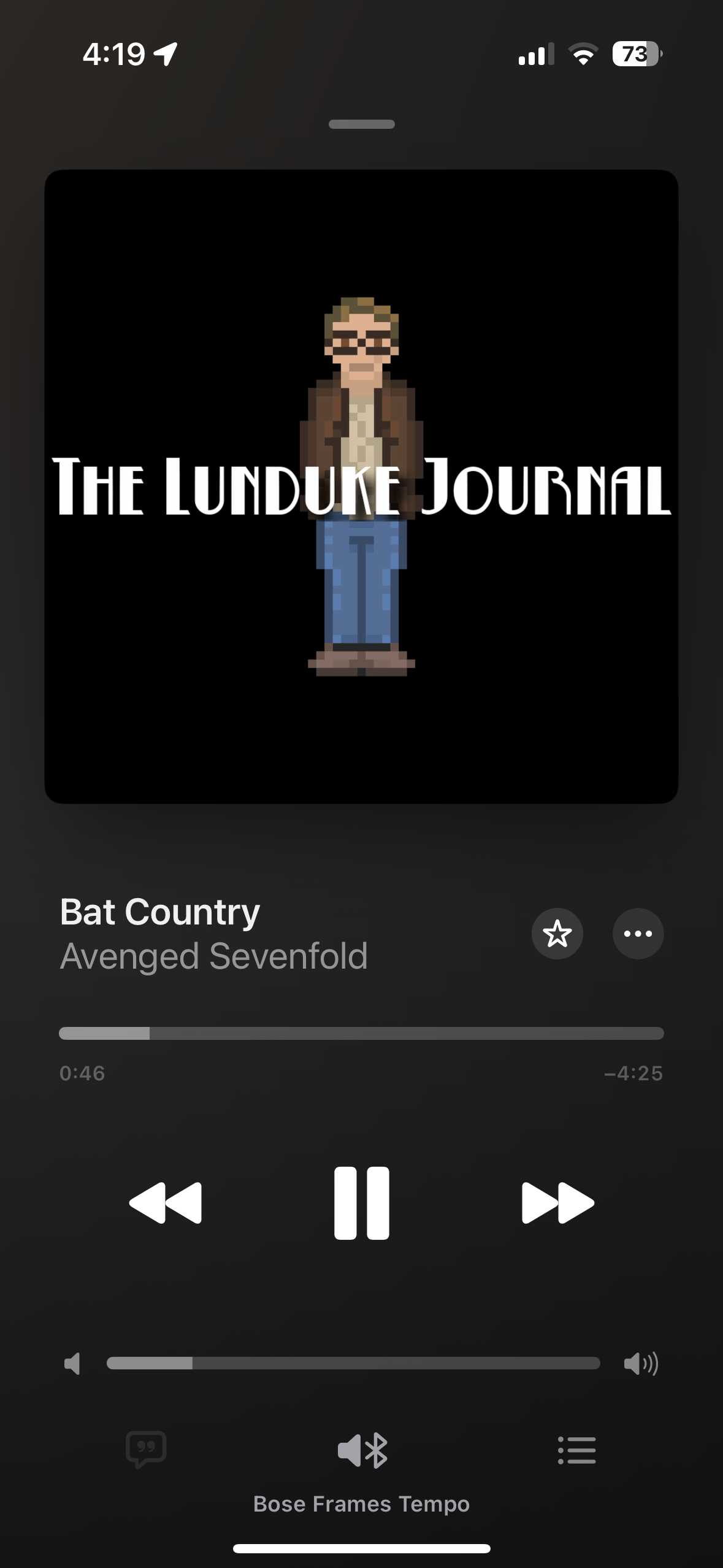Tap The Lundke Journal album artwork
723x1568 pixels.
coord(361,486)
